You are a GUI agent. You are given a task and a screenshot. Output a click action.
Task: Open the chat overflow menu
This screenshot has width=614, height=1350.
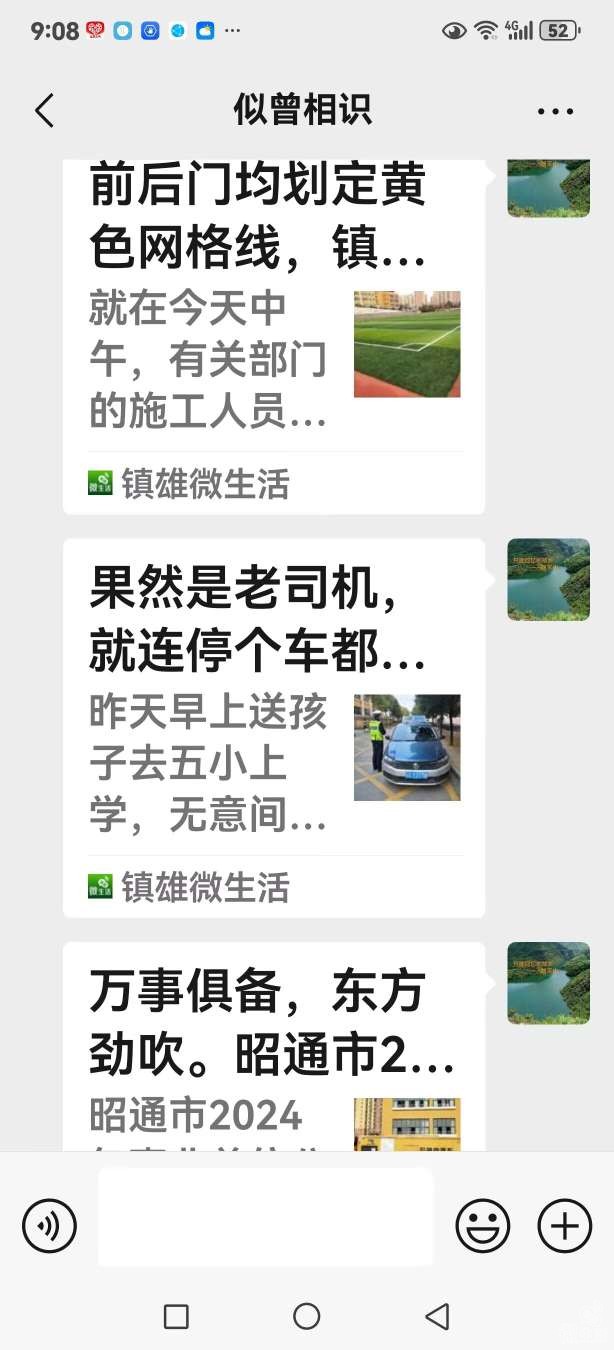[x=555, y=111]
